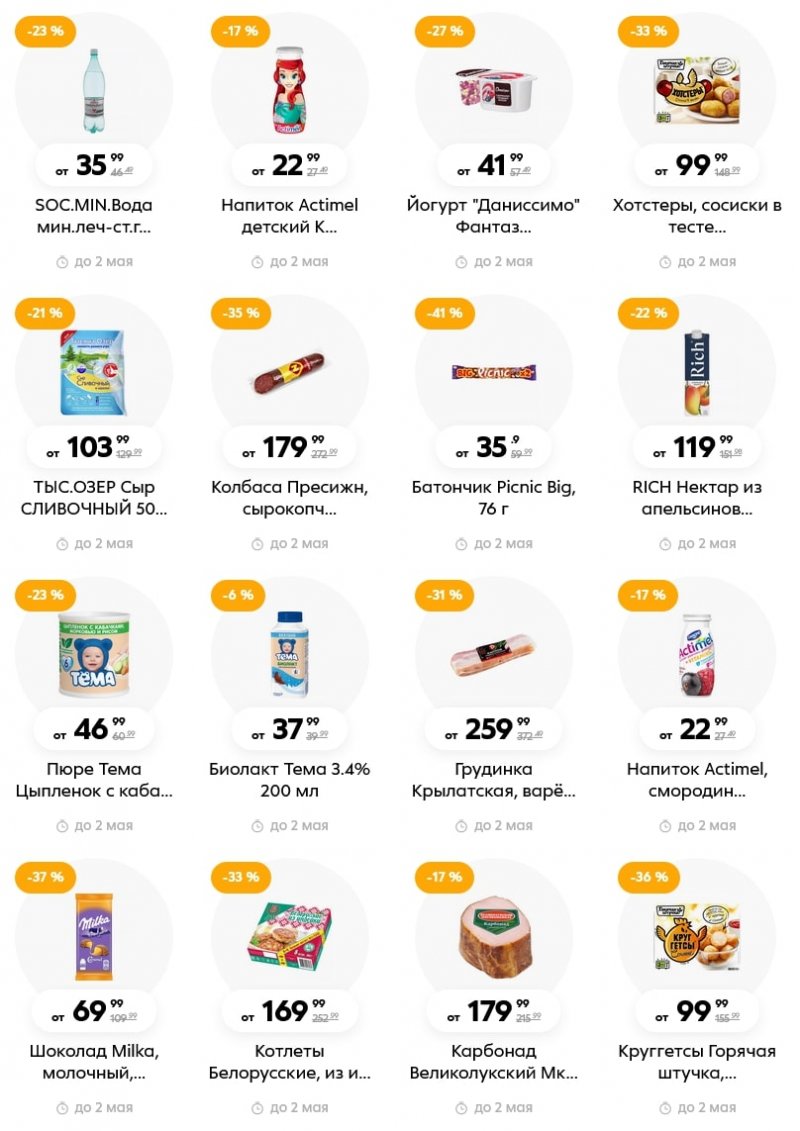Open the SOC.MIN.Вода mineral water card

[x=94, y=92]
